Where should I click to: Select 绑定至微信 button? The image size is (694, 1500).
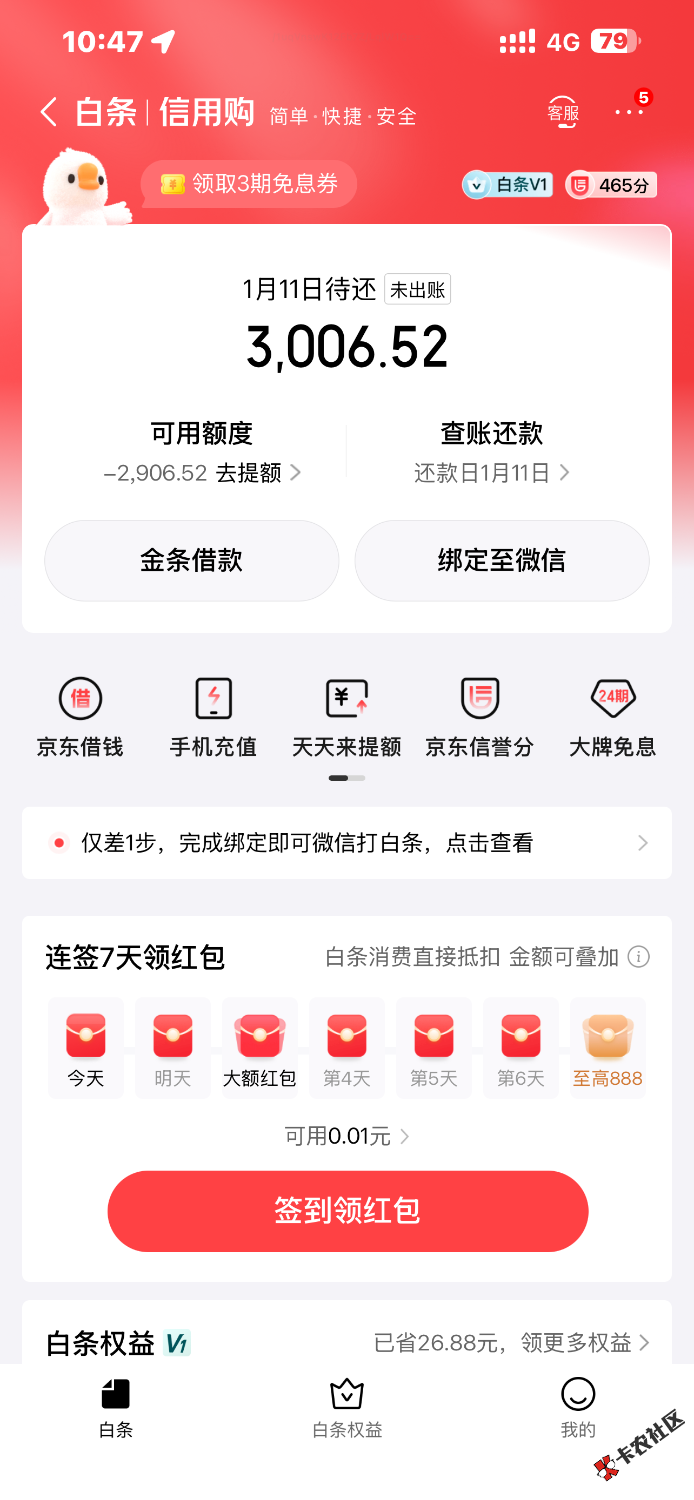(502, 560)
